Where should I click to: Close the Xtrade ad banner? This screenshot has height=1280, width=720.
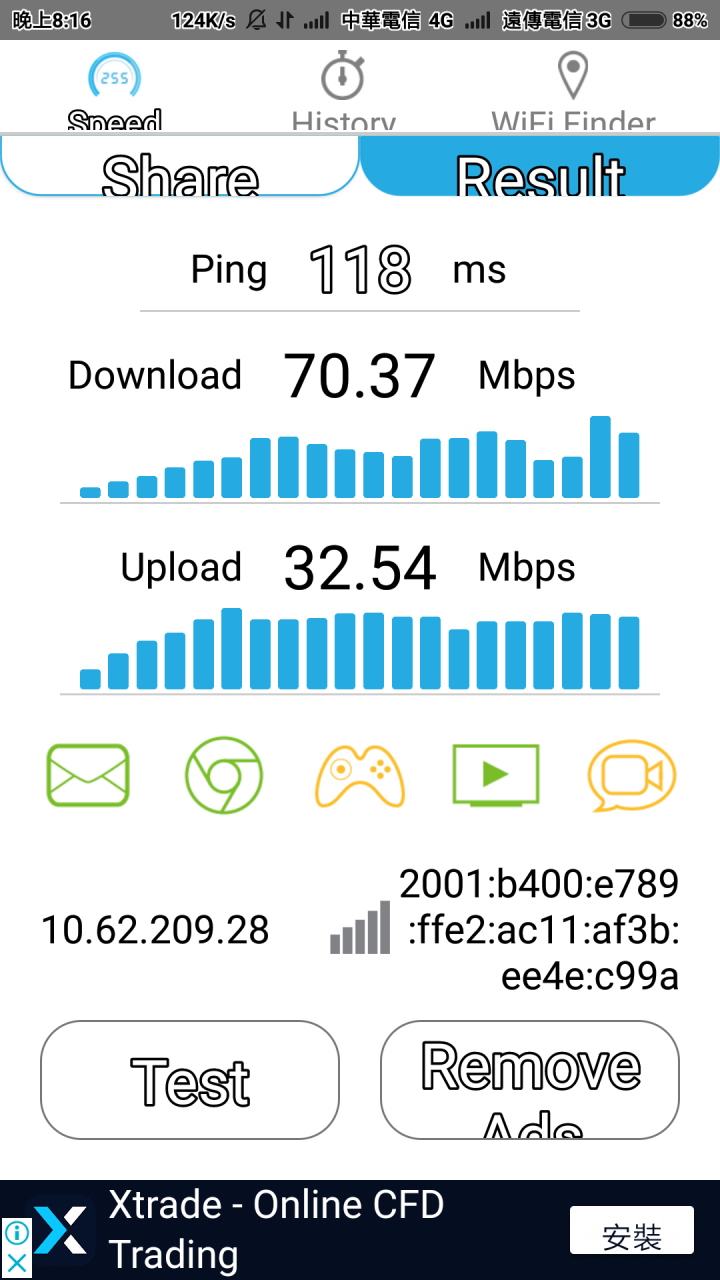click(17, 1263)
